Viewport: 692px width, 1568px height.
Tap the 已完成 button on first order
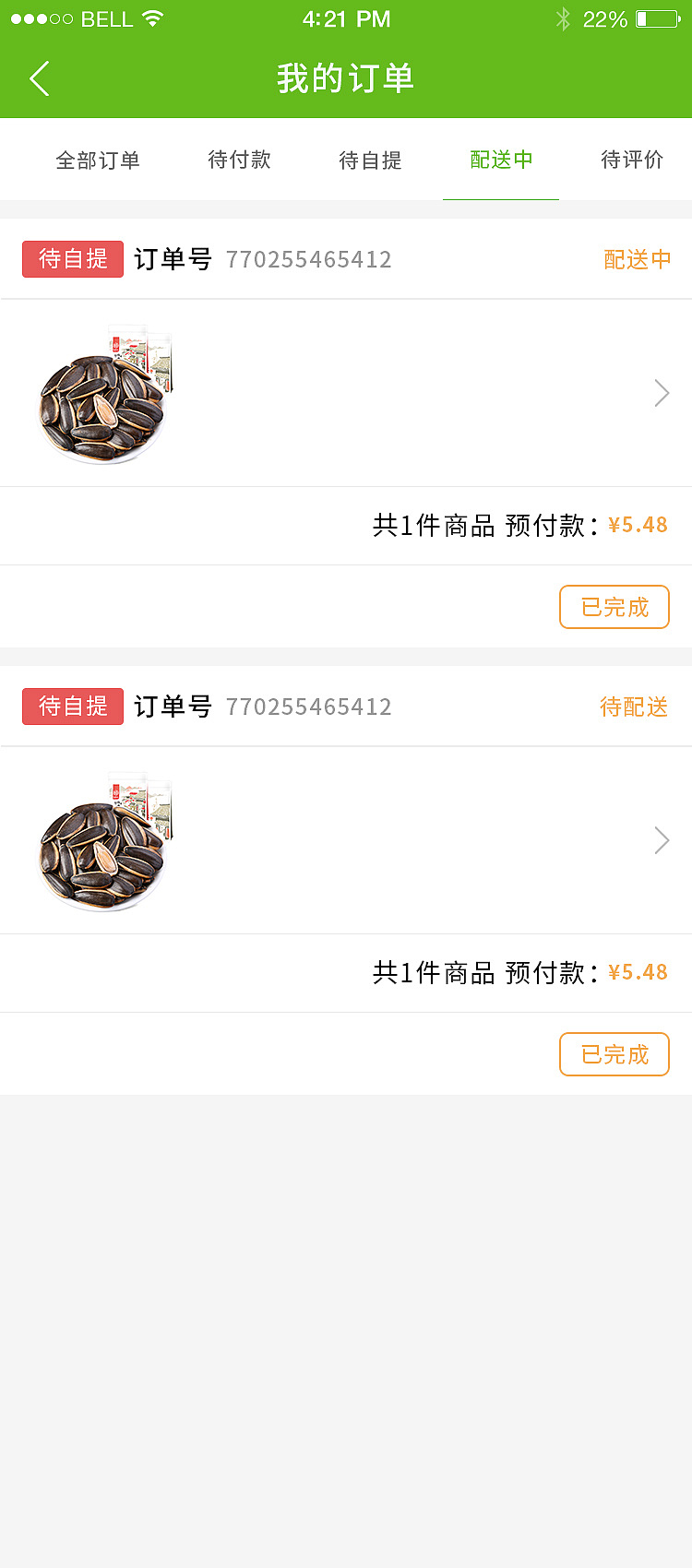point(614,607)
